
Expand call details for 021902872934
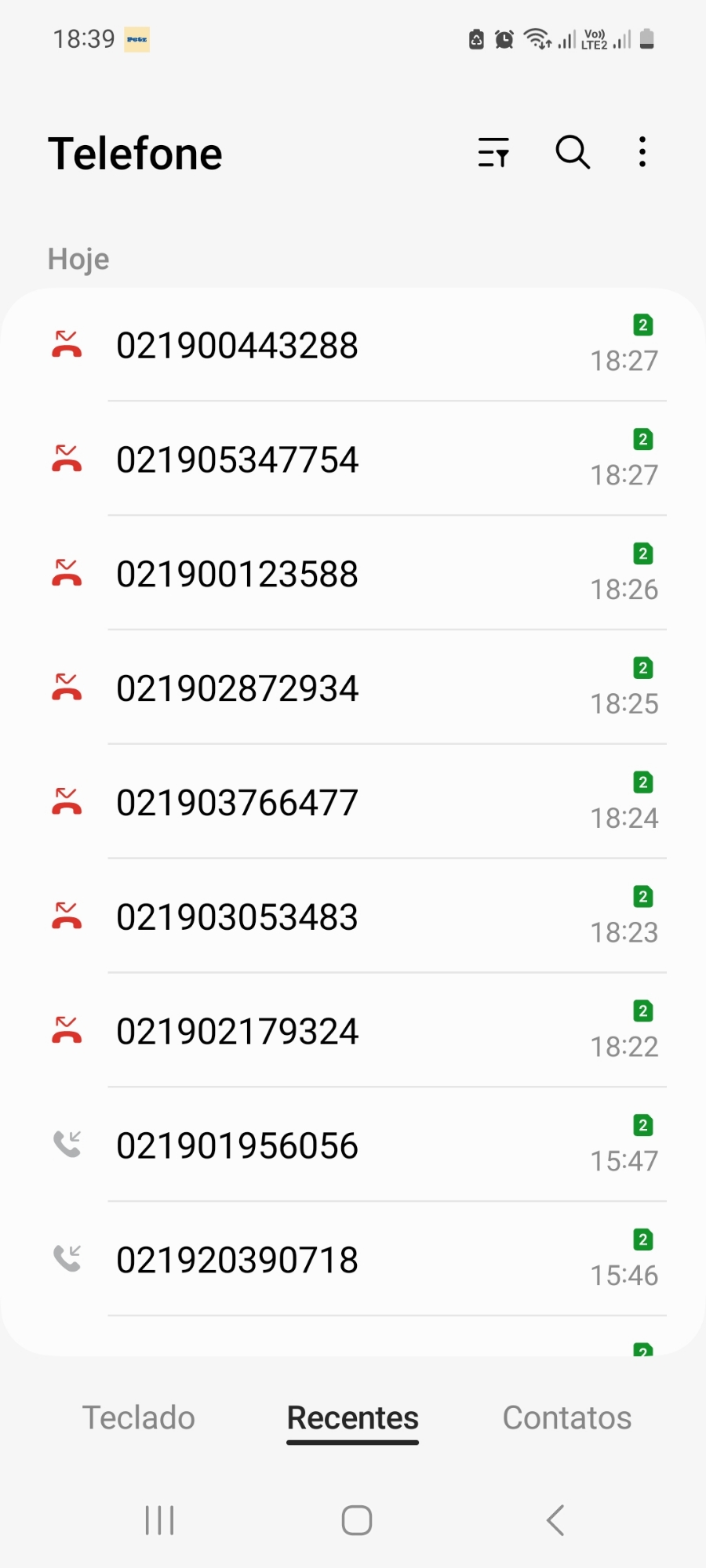point(237,689)
